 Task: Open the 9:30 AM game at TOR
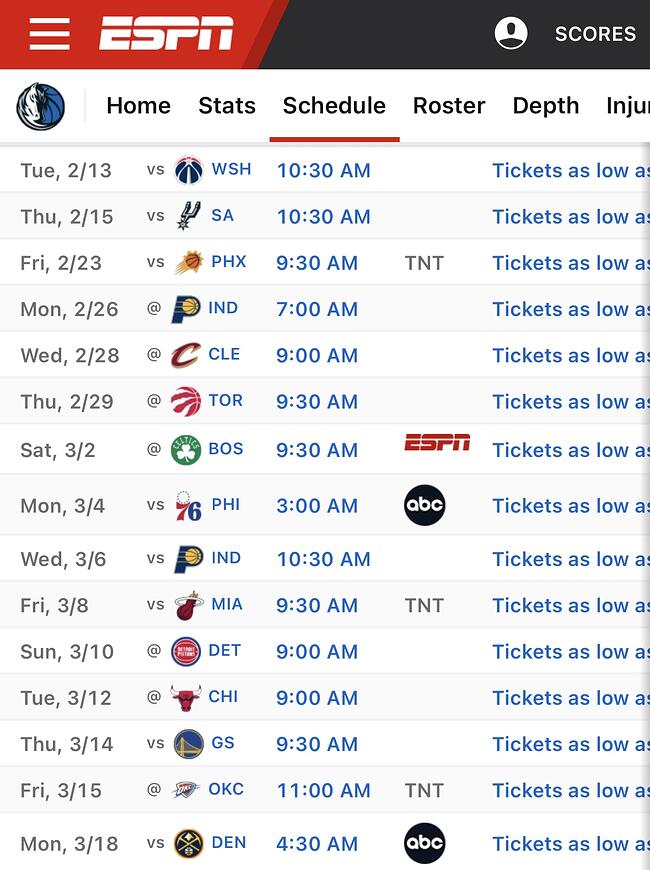pos(317,401)
